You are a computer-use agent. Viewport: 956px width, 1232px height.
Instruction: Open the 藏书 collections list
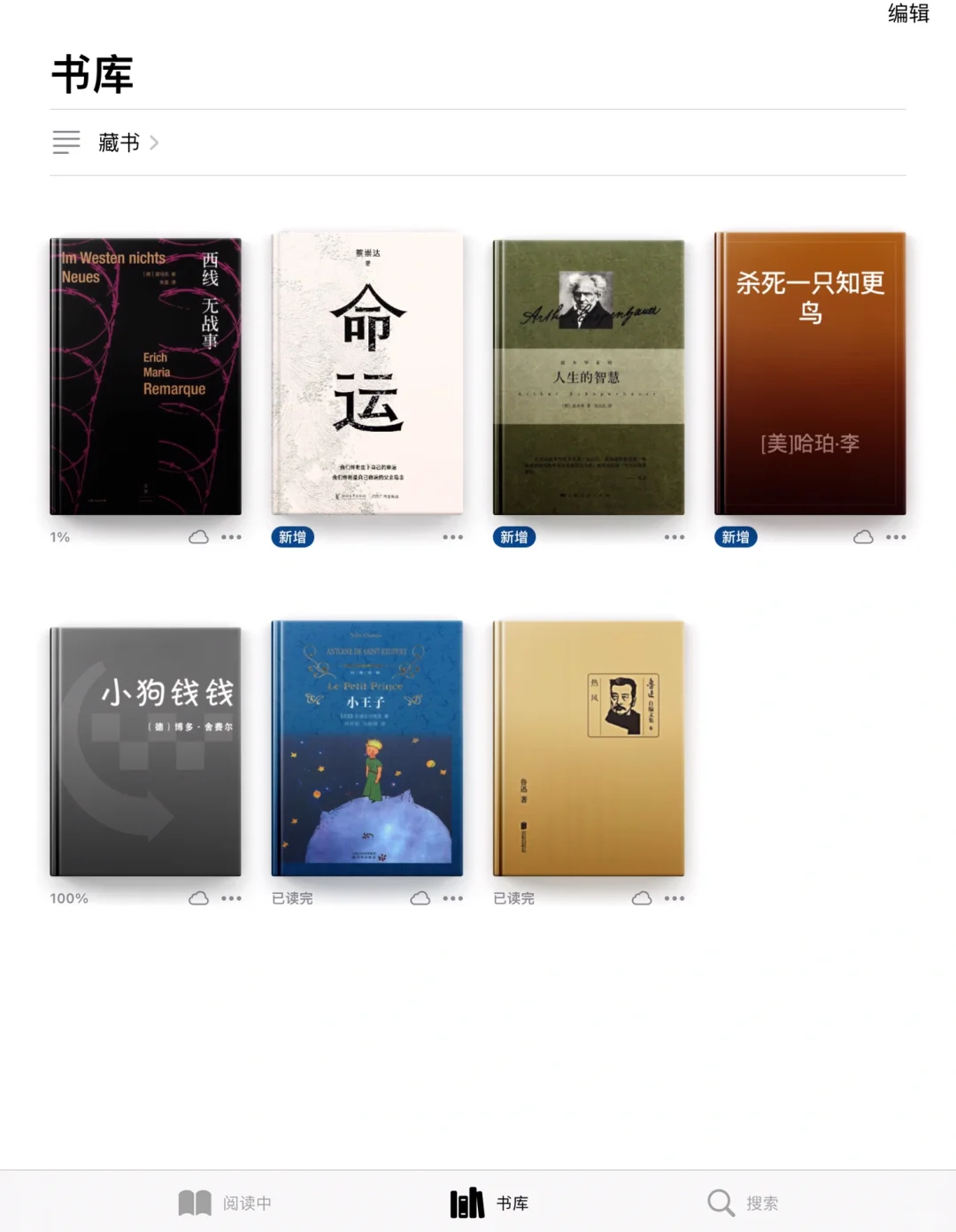(x=119, y=142)
